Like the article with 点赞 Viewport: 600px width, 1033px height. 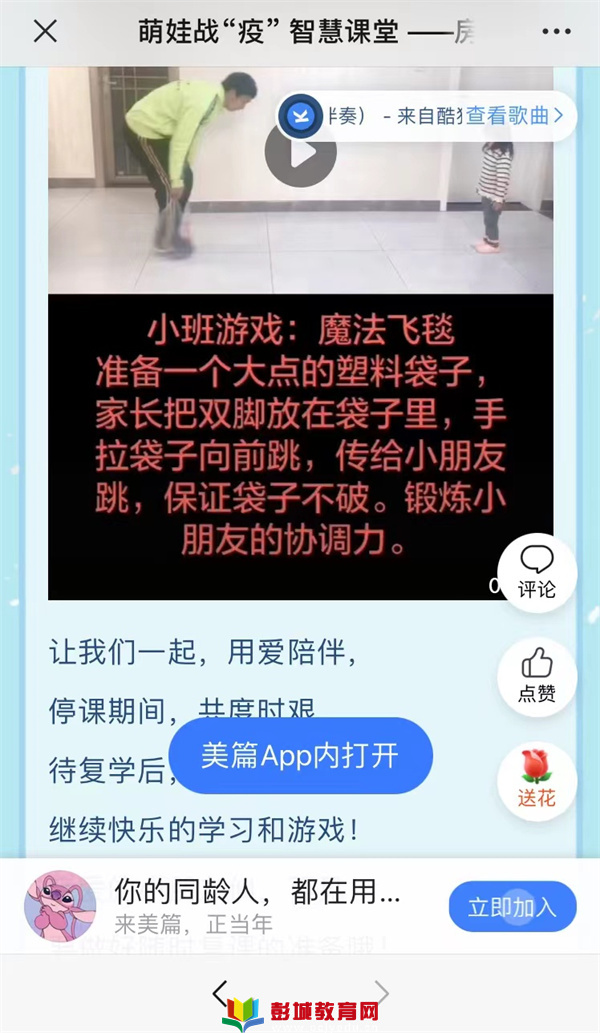point(537,677)
